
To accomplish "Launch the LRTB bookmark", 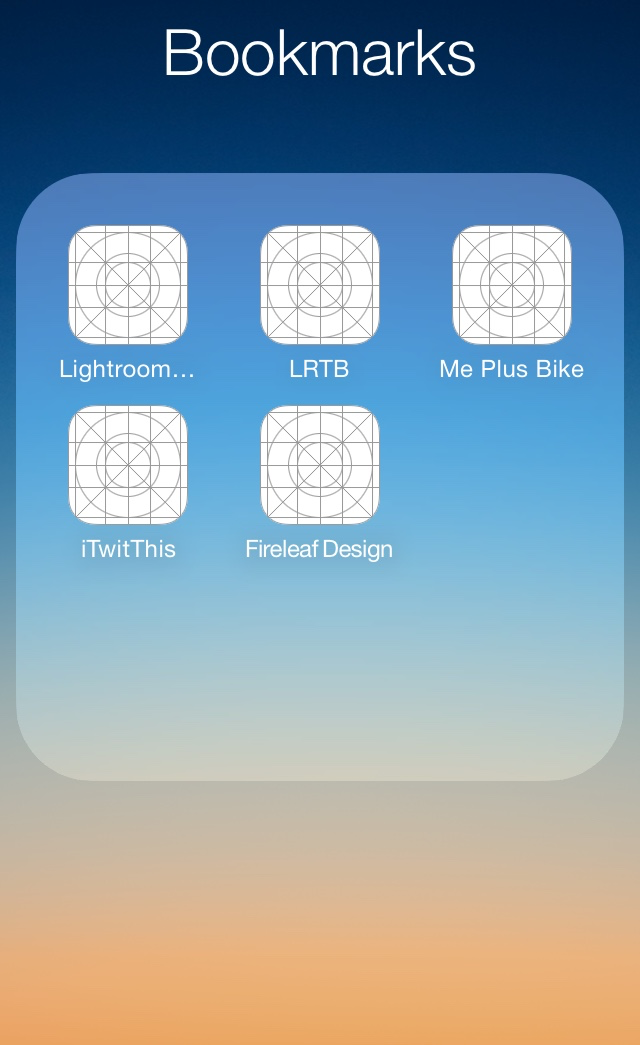I will point(320,285).
